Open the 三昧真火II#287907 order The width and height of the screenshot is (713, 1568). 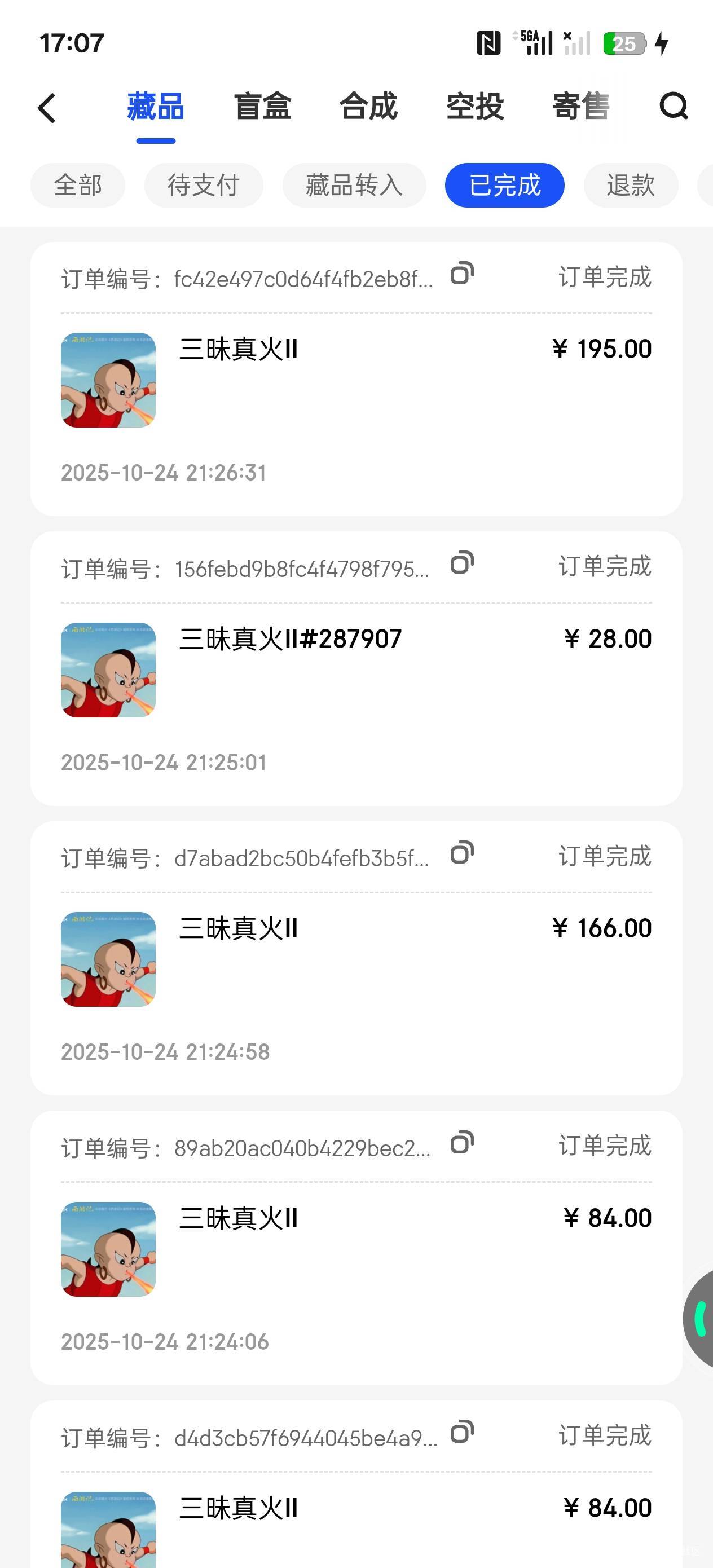pos(356,670)
